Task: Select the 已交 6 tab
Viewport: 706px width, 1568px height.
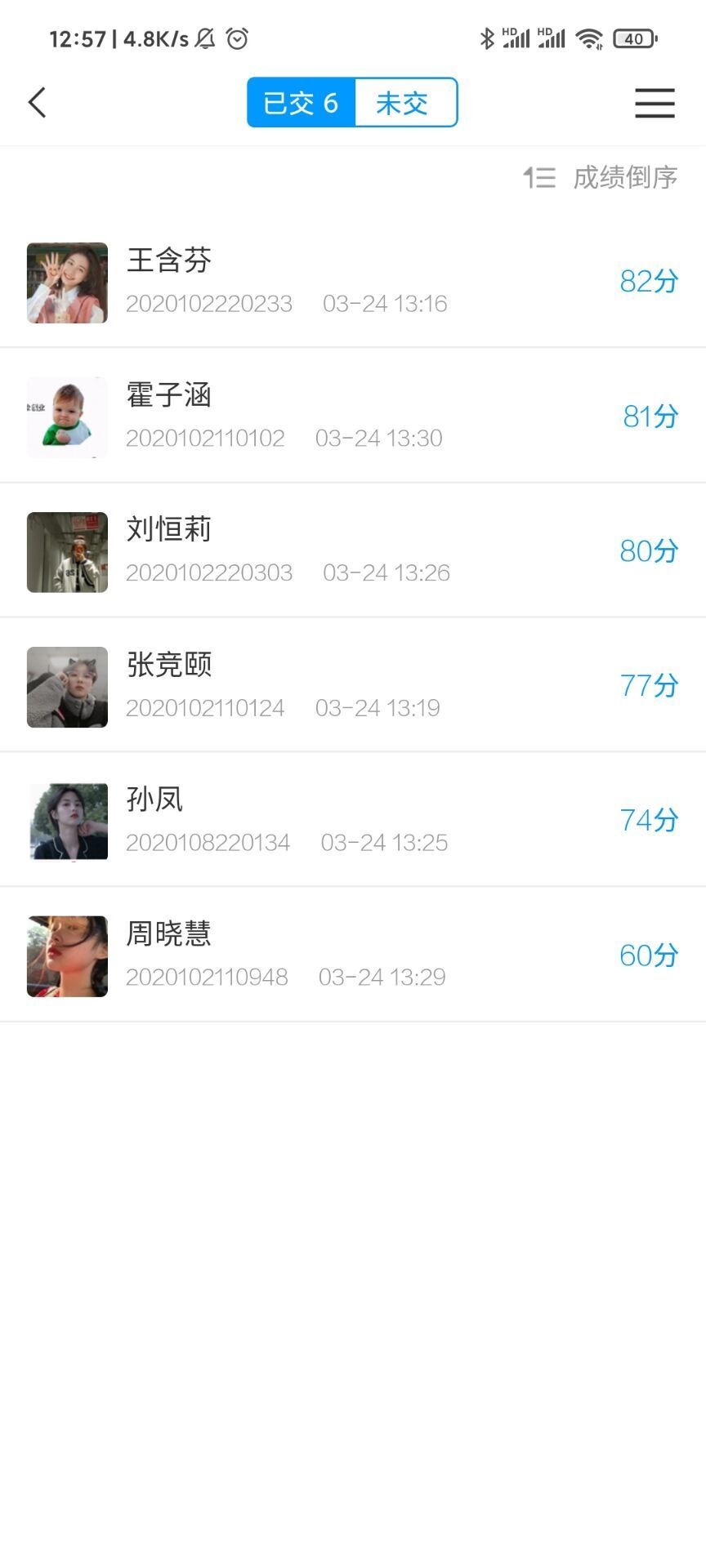Action: tap(301, 103)
